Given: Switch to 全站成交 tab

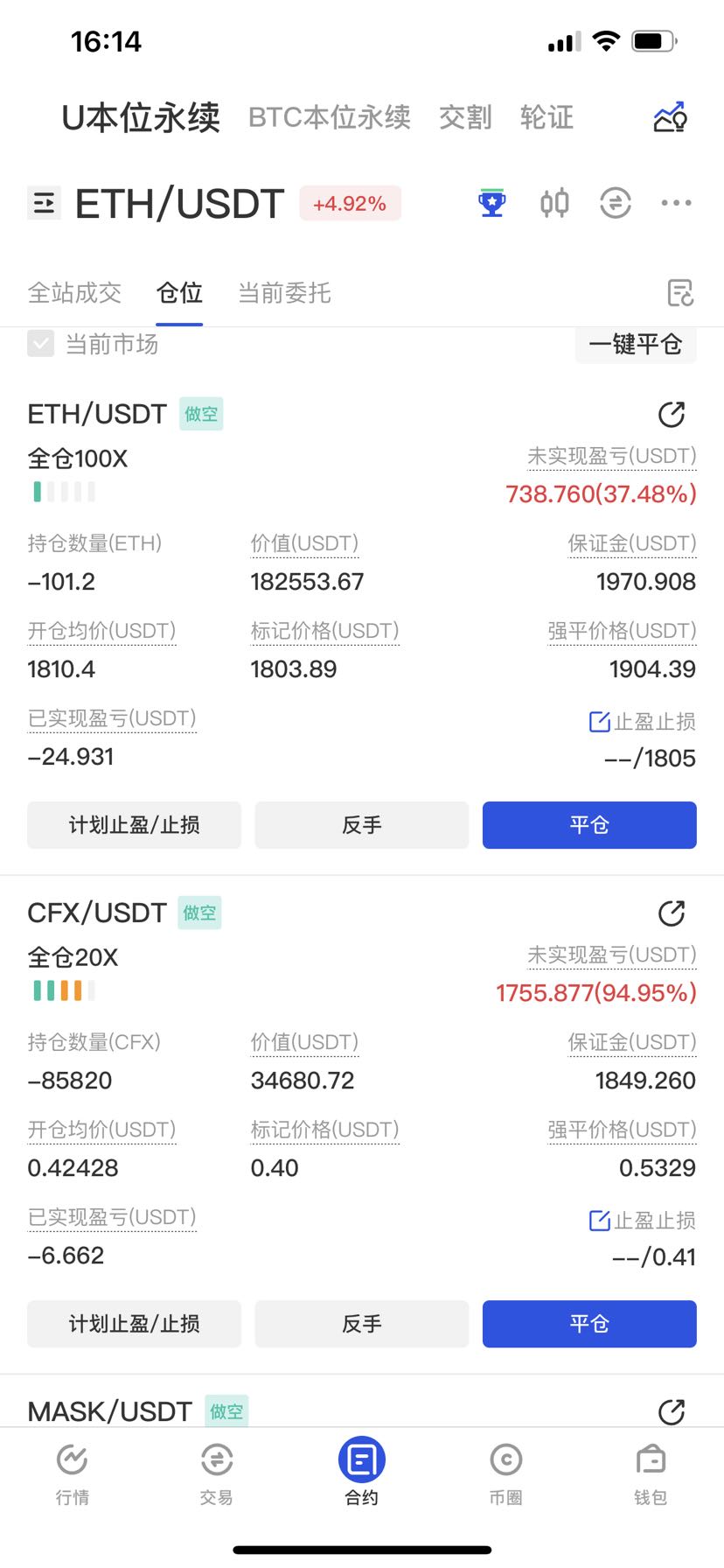Looking at the screenshot, I should [74, 293].
